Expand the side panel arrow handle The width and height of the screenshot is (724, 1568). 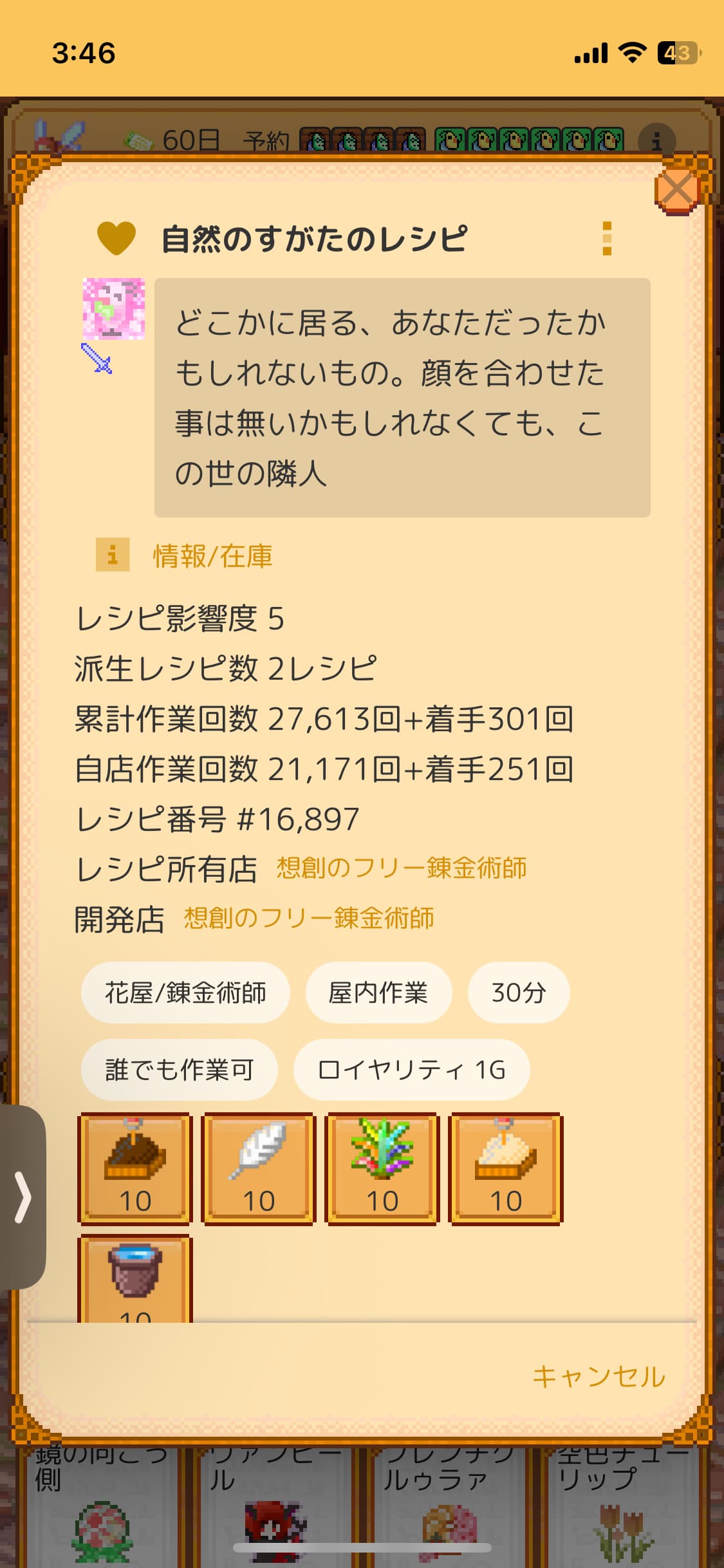coord(23,1197)
